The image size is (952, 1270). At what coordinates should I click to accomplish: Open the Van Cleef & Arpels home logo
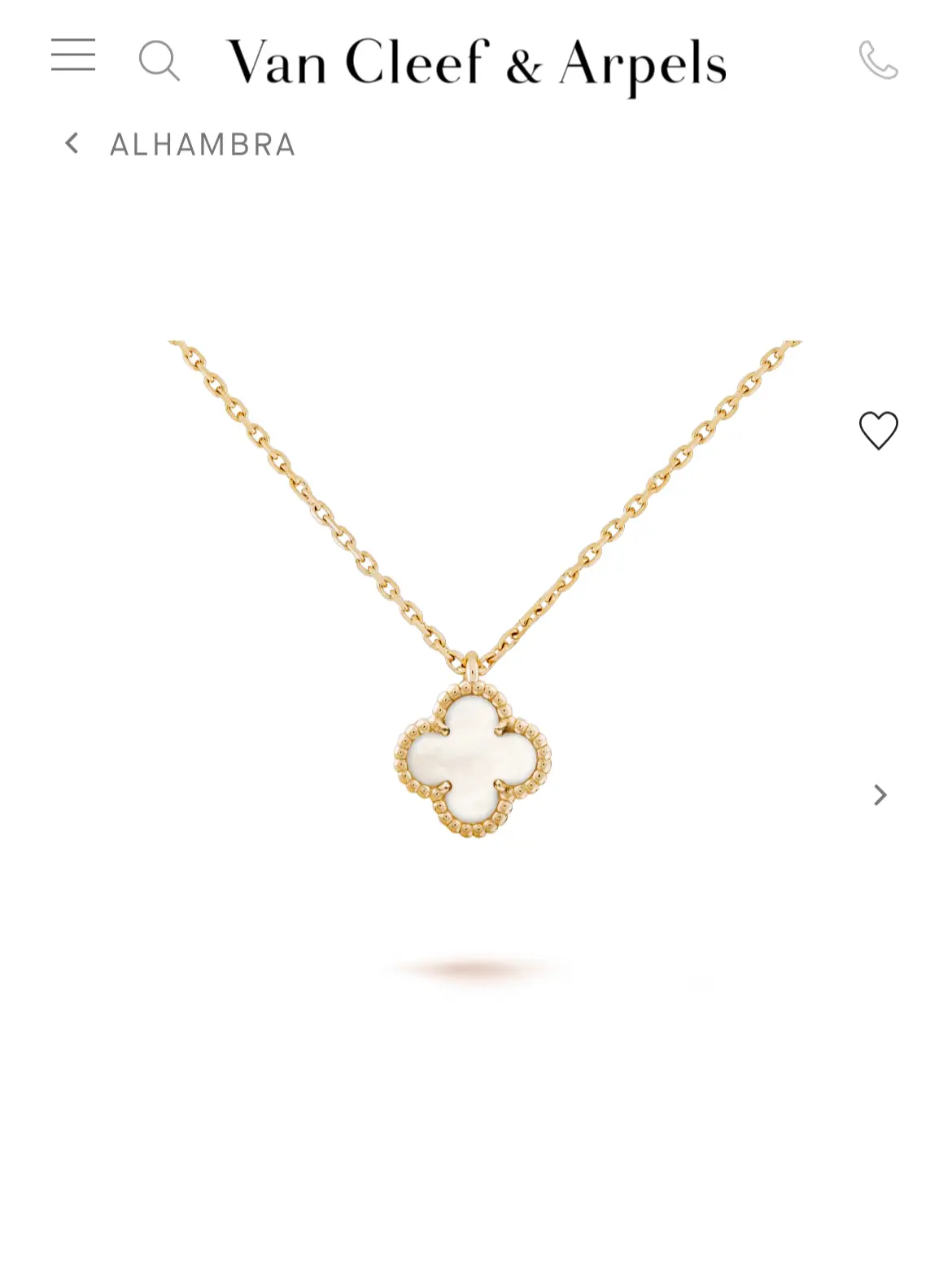click(476, 63)
